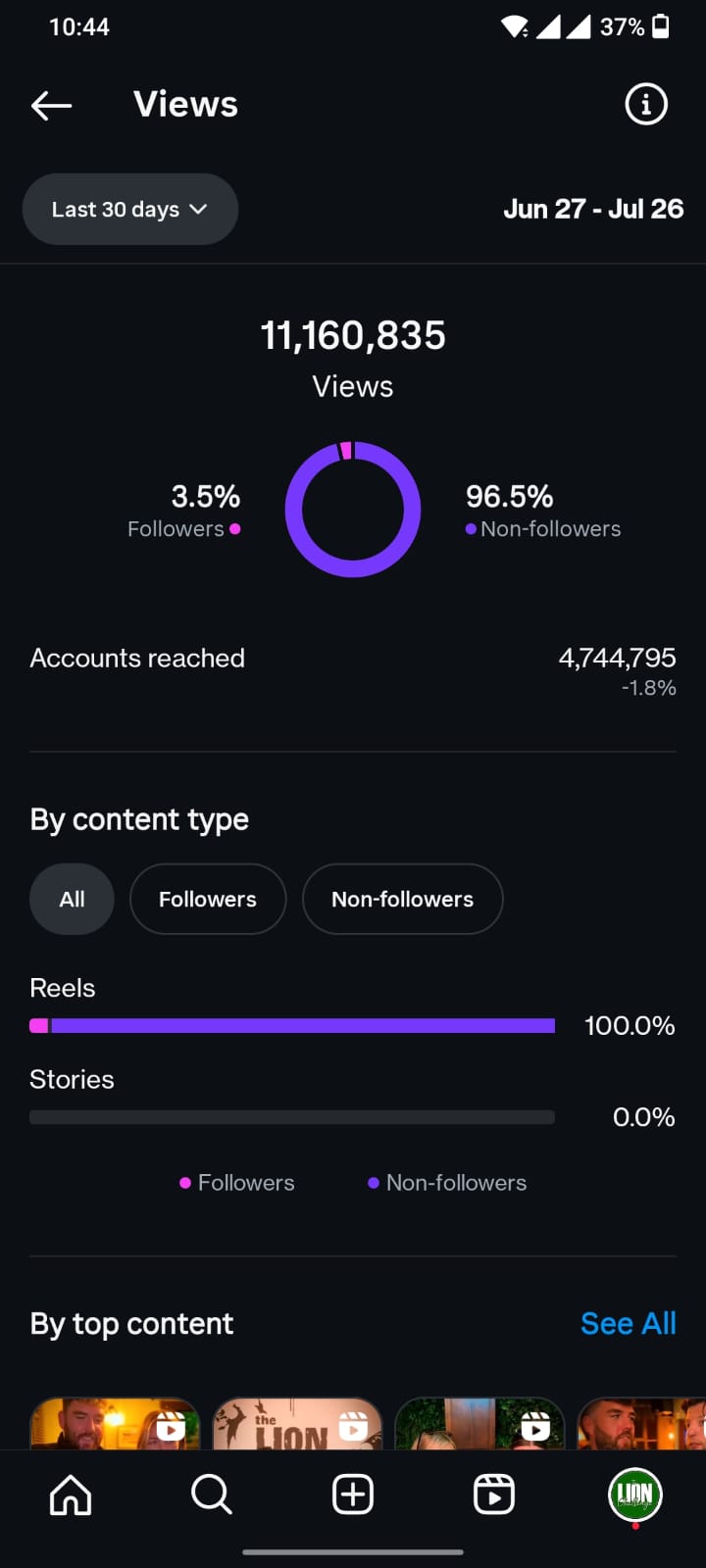Filter content type by Non-followers
Screen dimensions: 706x1568
coord(402,899)
